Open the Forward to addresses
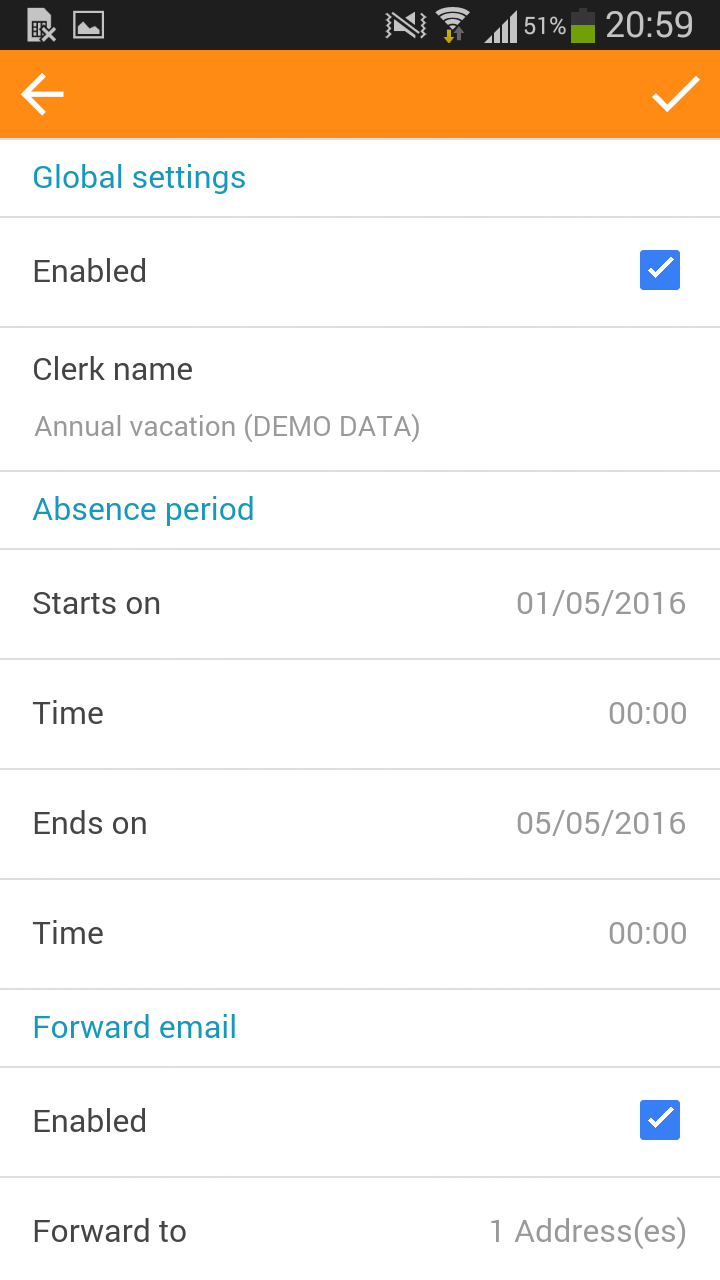The image size is (720, 1280). point(360,1231)
